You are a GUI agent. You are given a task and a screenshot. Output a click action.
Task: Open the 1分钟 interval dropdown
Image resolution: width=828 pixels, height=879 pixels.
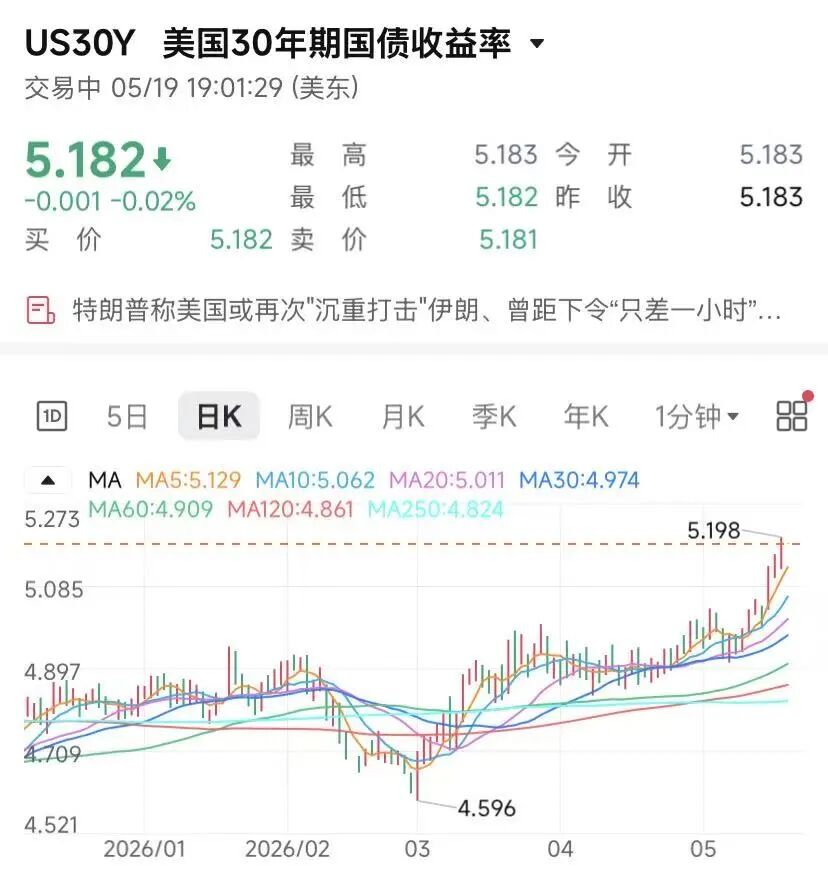click(697, 417)
